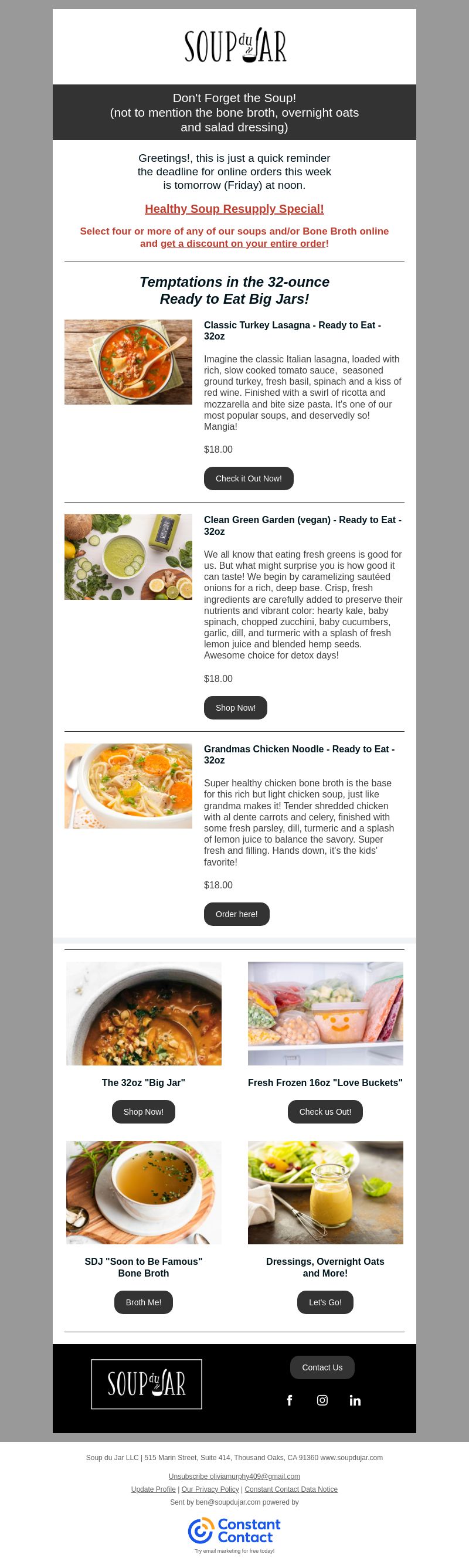
Task: Tap Check us Out for Love Buckets
Action: [x=325, y=1111]
